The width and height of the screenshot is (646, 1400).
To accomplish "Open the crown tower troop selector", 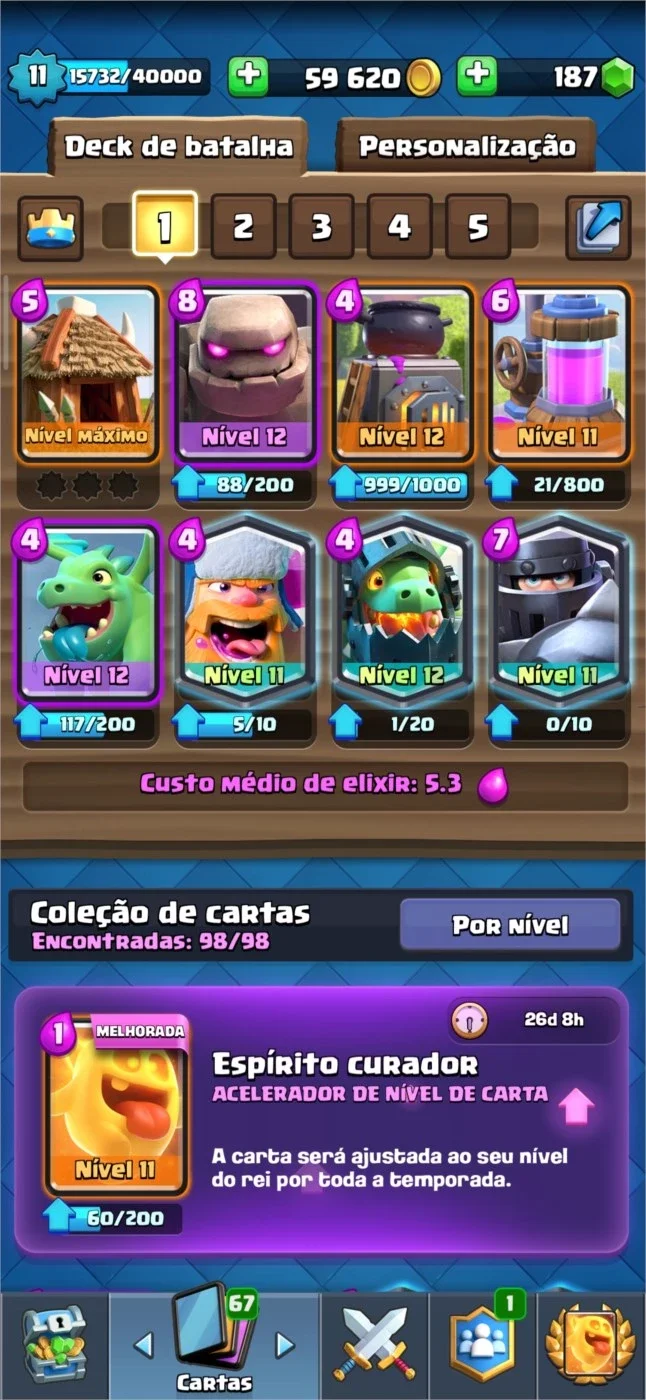I will [50, 228].
